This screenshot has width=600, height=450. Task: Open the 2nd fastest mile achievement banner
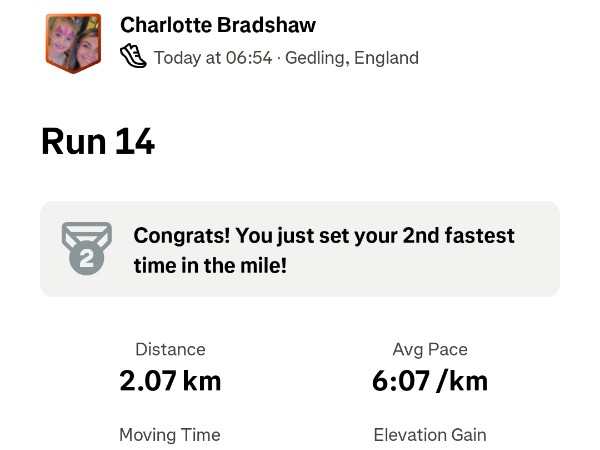[x=300, y=249]
